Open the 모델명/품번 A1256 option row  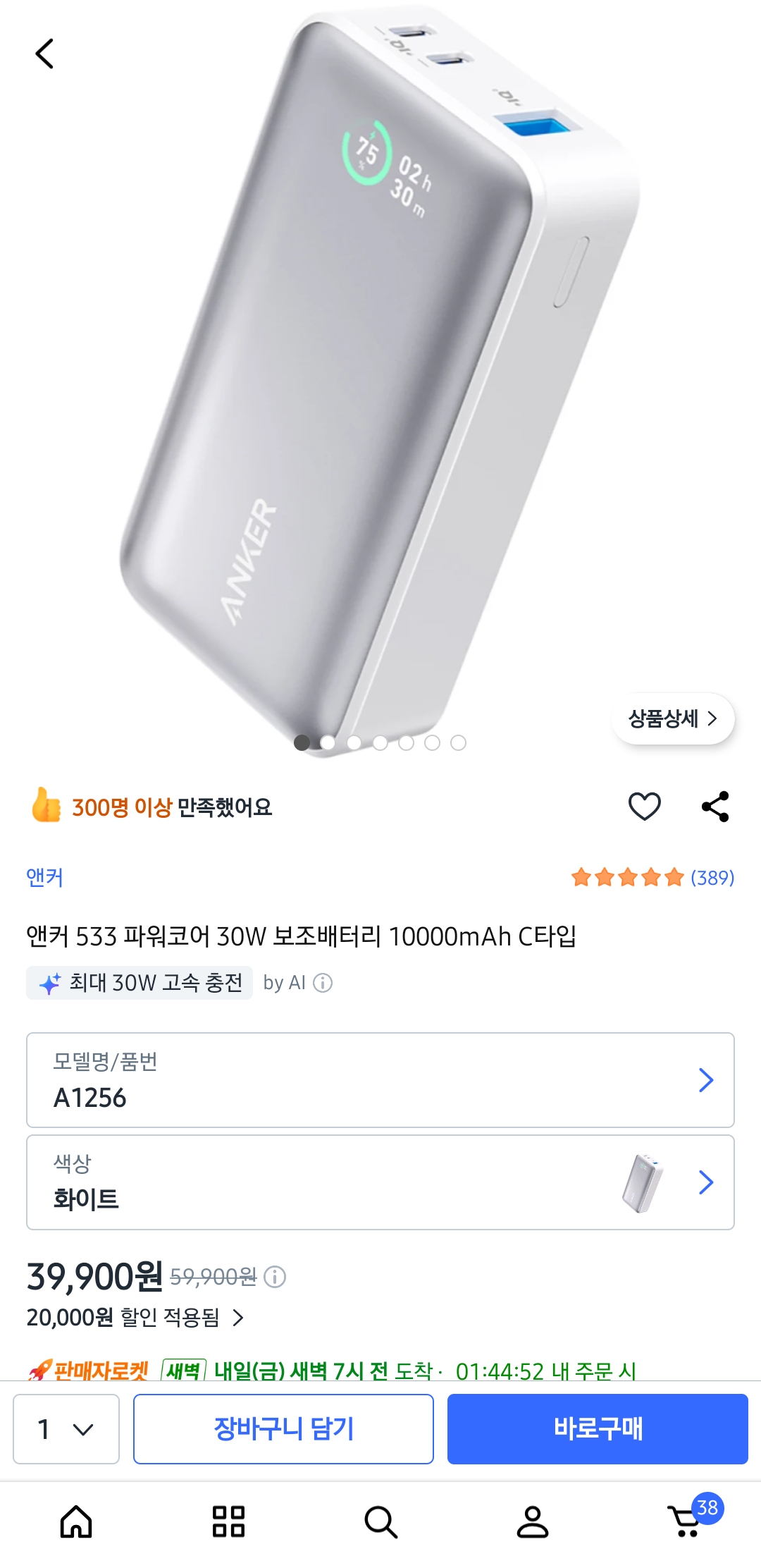[380, 1080]
